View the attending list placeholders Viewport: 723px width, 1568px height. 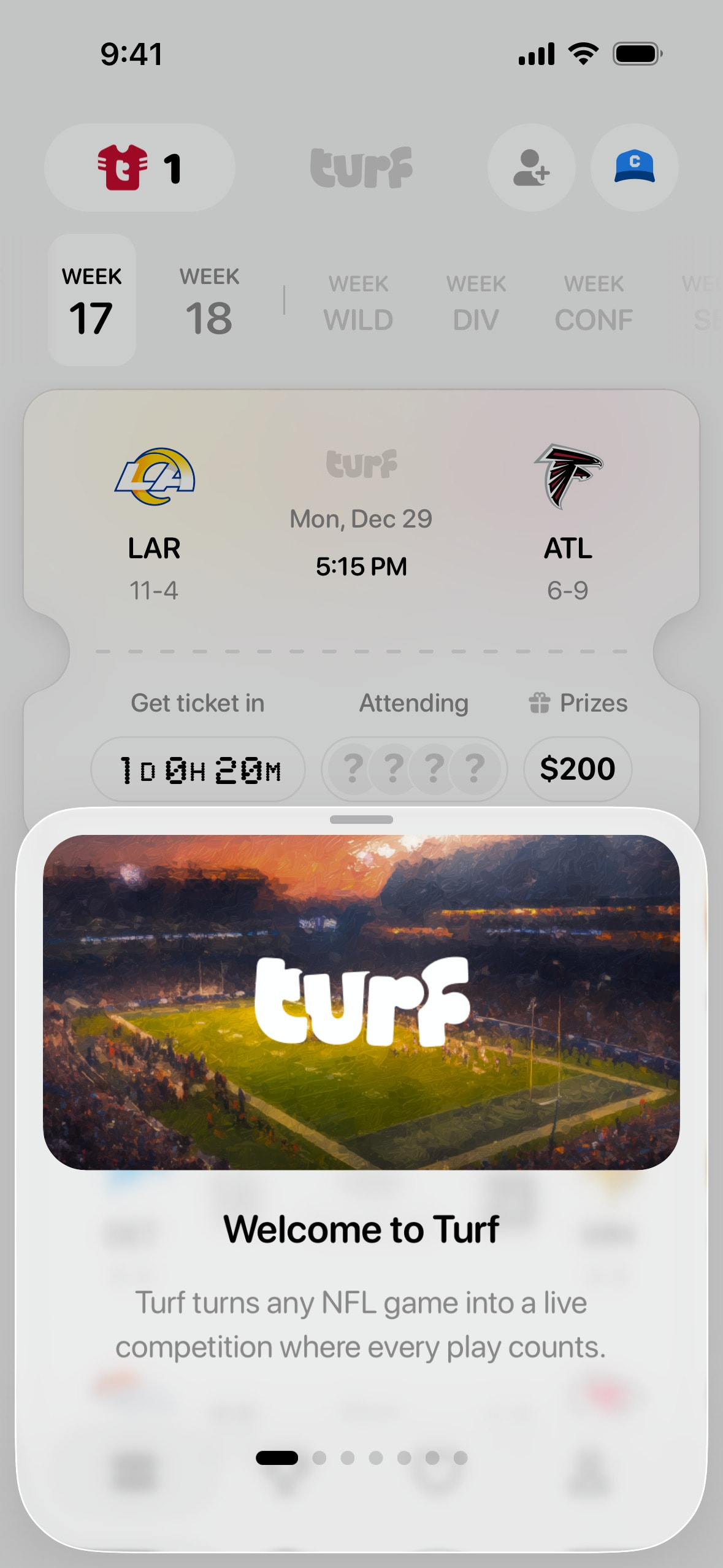click(x=414, y=769)
